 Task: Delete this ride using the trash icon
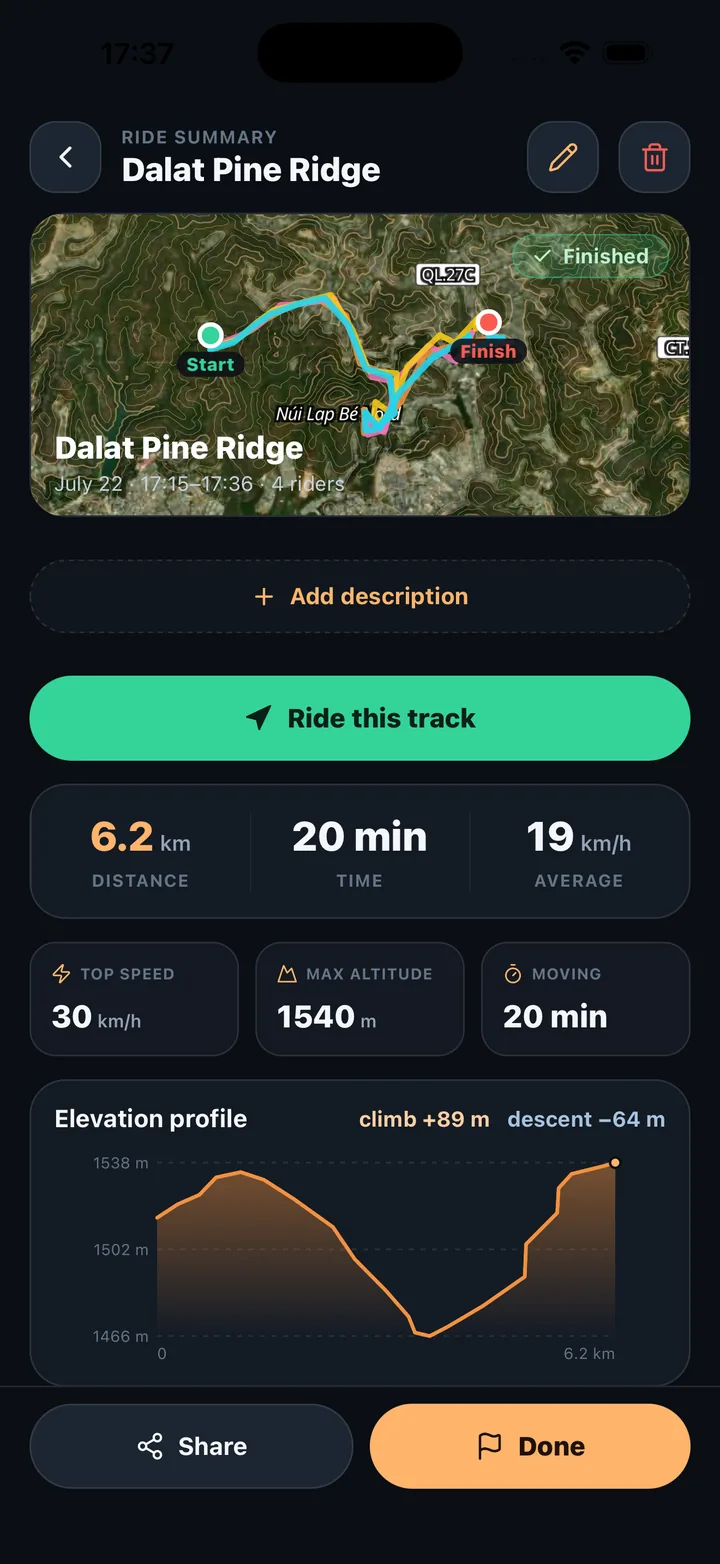[654, 157]
